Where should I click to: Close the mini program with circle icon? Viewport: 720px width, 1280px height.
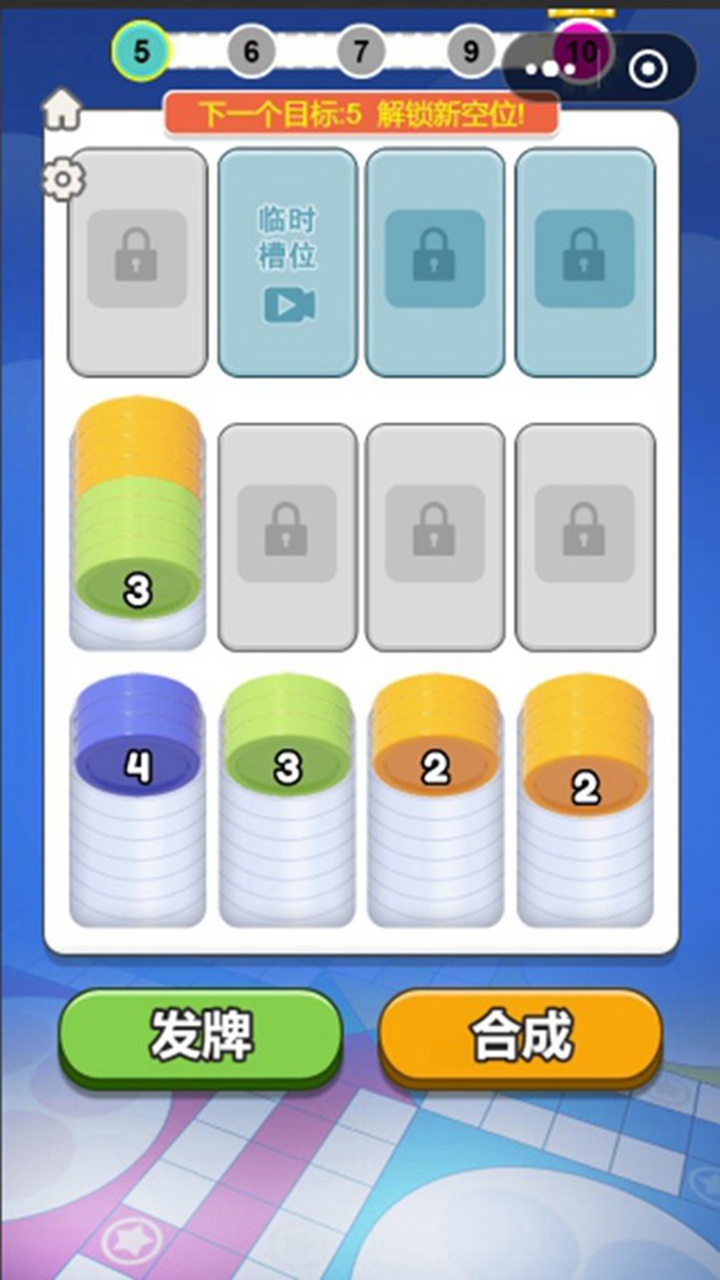[x=648, y=69]
